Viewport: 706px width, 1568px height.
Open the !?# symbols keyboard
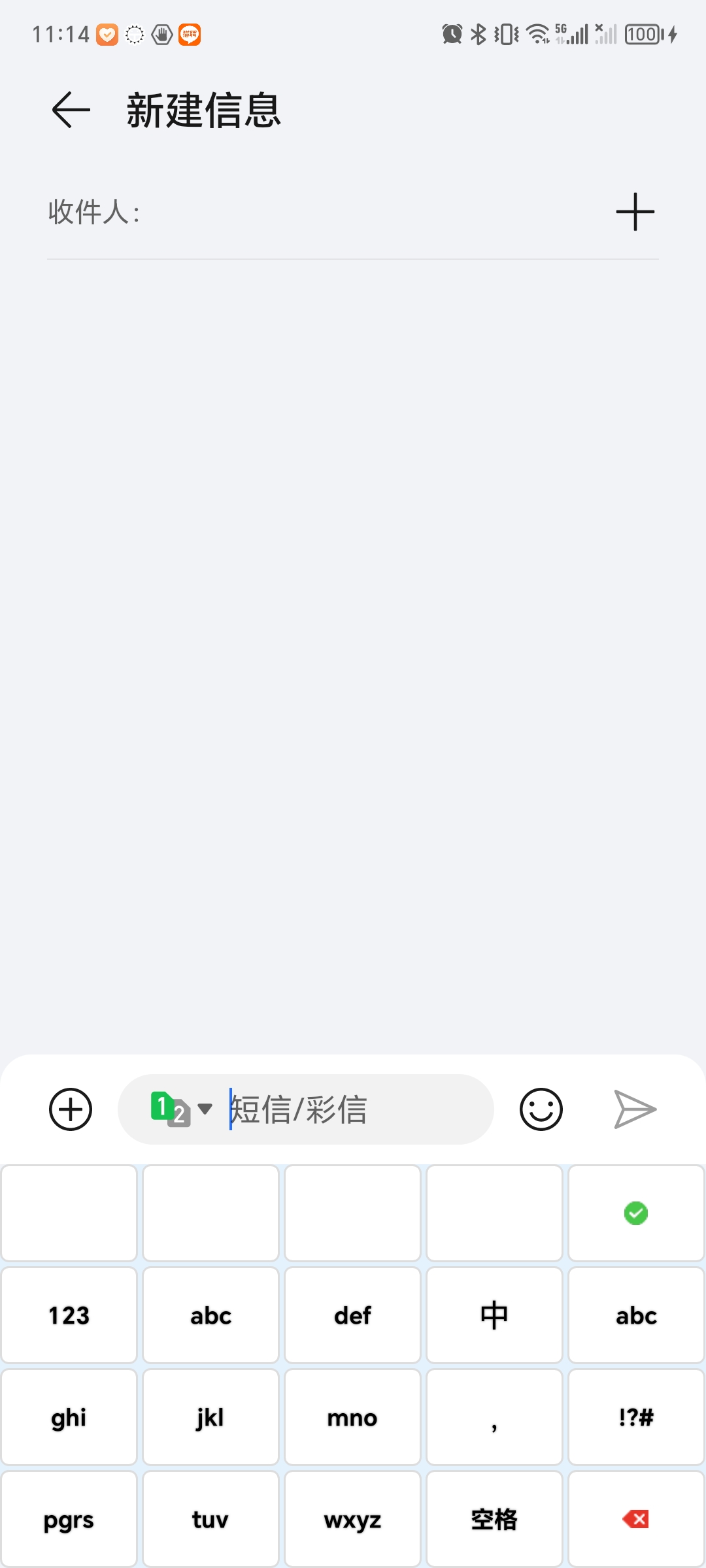click(636, 1417)
